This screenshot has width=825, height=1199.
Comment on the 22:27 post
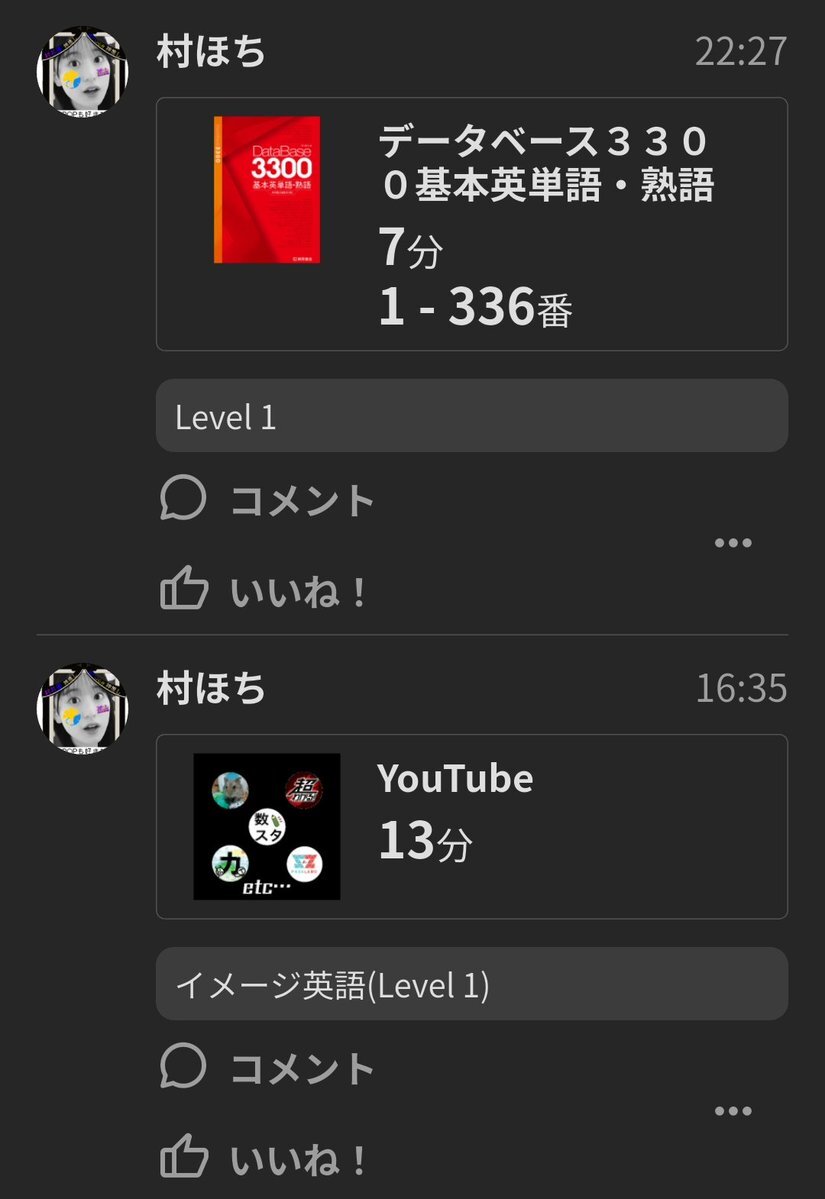tap(267, 499)
